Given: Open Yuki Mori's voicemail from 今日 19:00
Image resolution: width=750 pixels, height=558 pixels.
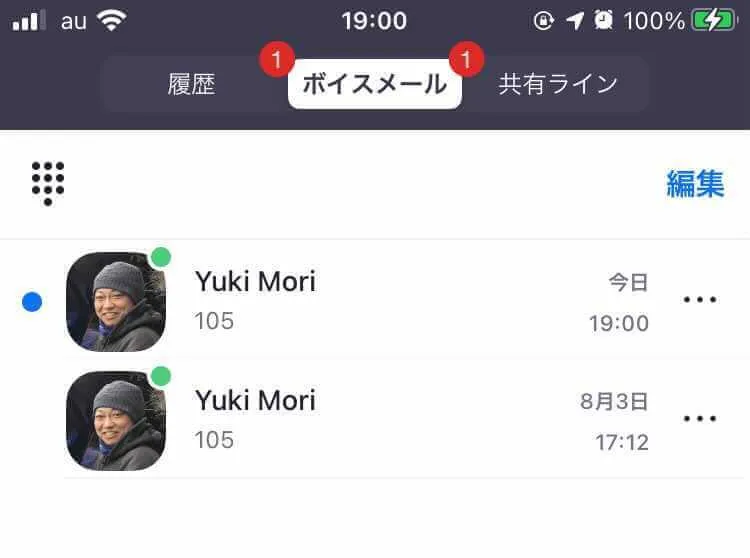Looking at the screenshot, I should coord(400,300).
